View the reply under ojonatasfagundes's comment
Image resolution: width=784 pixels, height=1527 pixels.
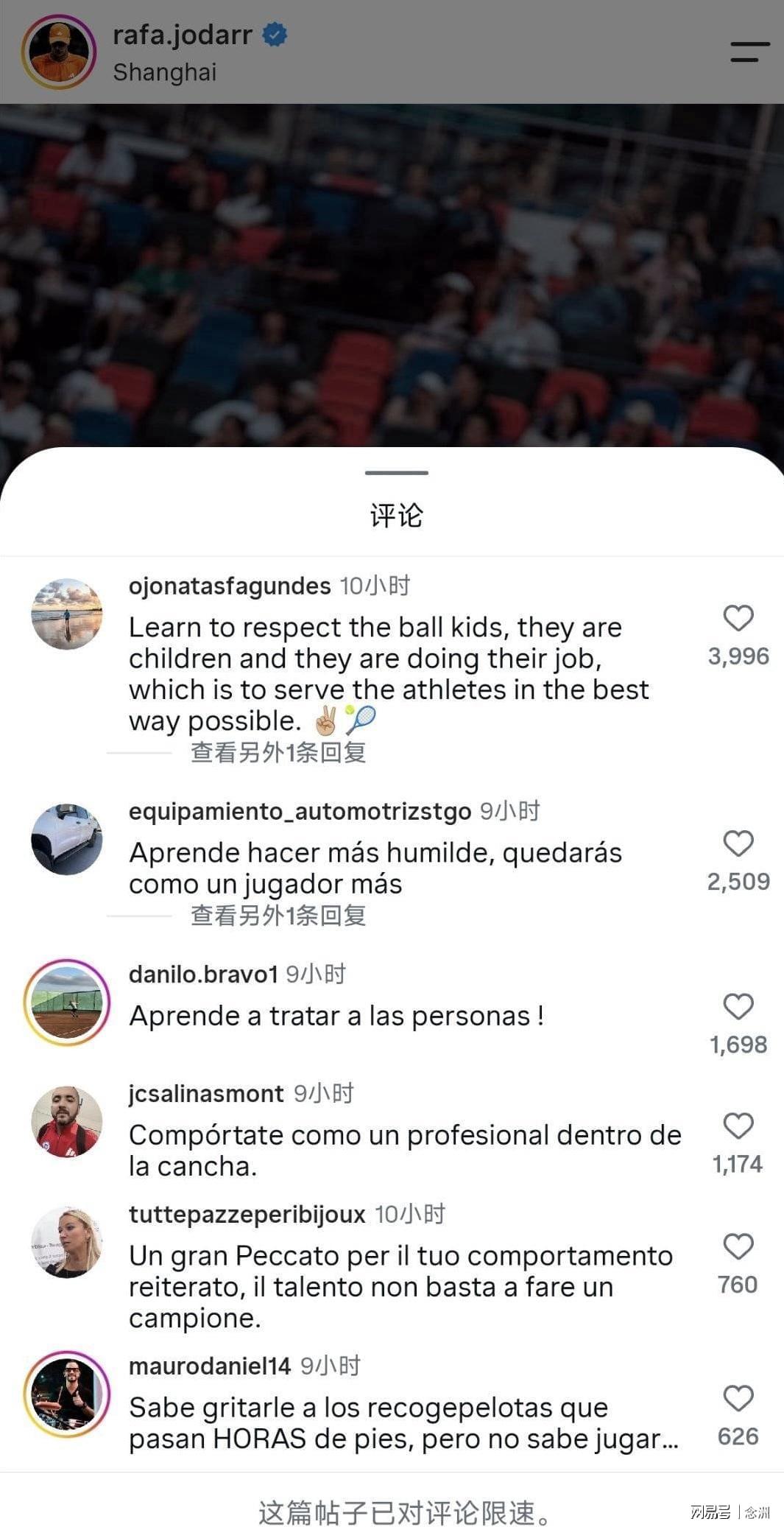click(x=278, y=752)
